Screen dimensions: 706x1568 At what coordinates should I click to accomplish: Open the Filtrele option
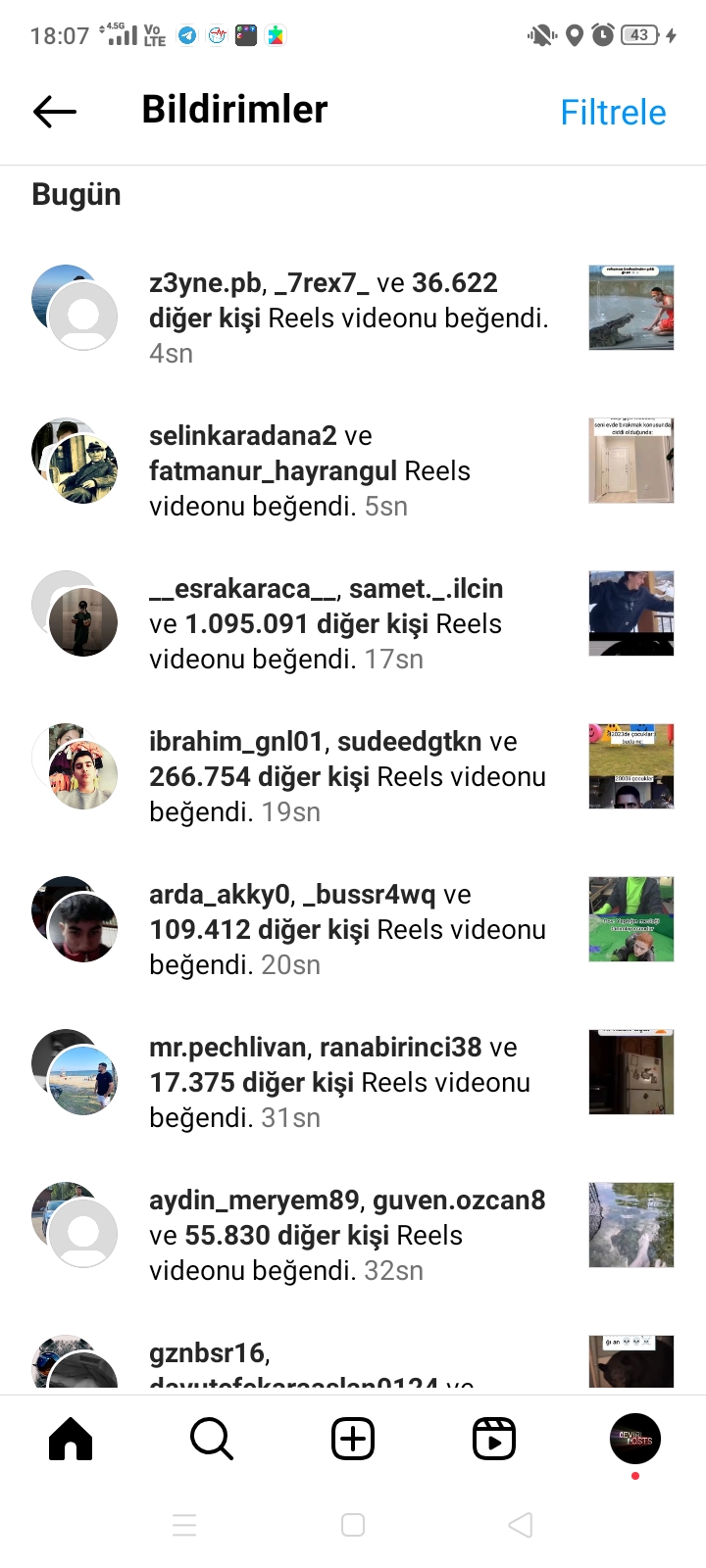[x=613, y=112]
